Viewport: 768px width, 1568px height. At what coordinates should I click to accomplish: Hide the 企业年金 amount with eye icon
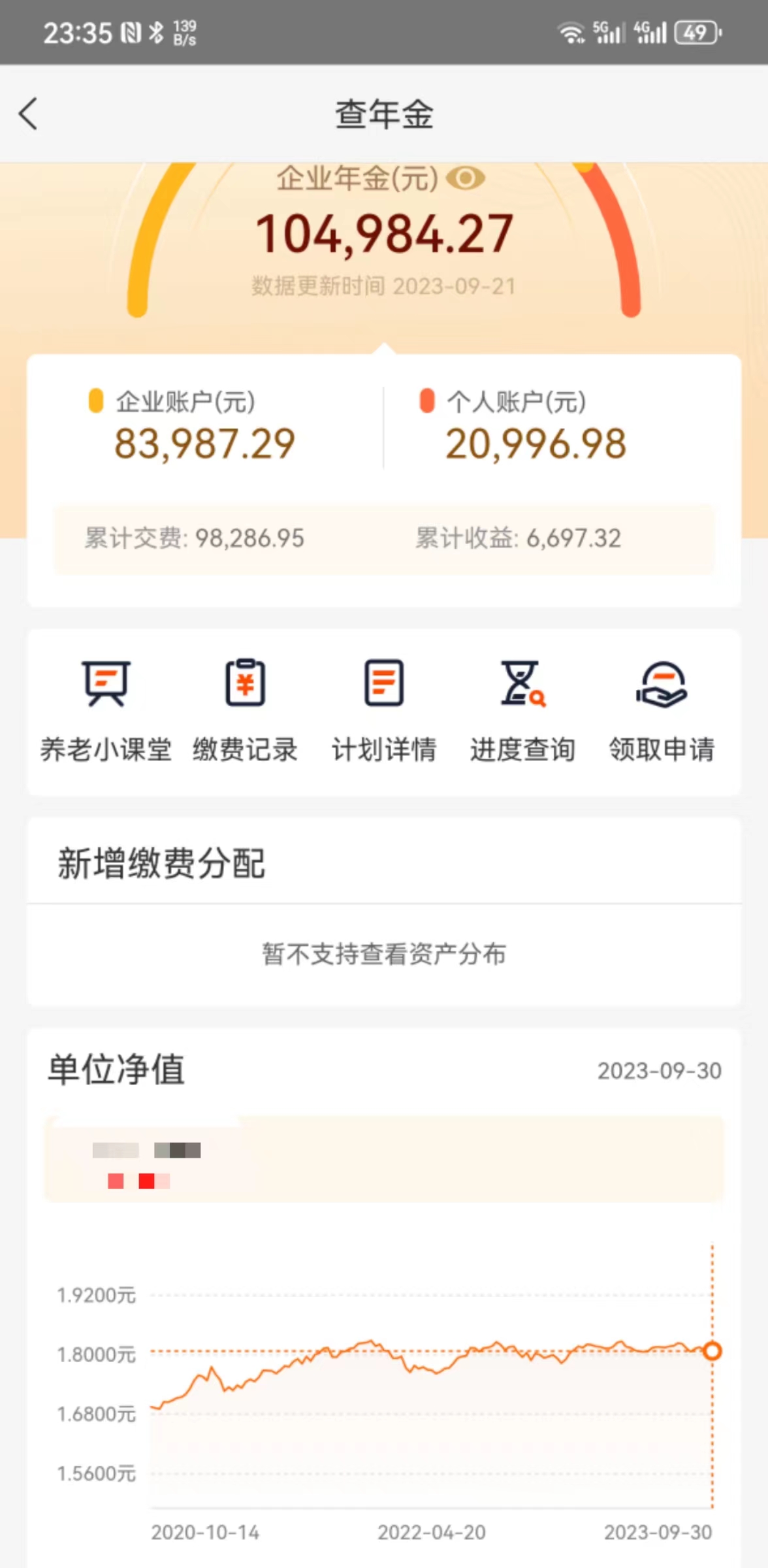pyautogui.click(x=466, y=178)
